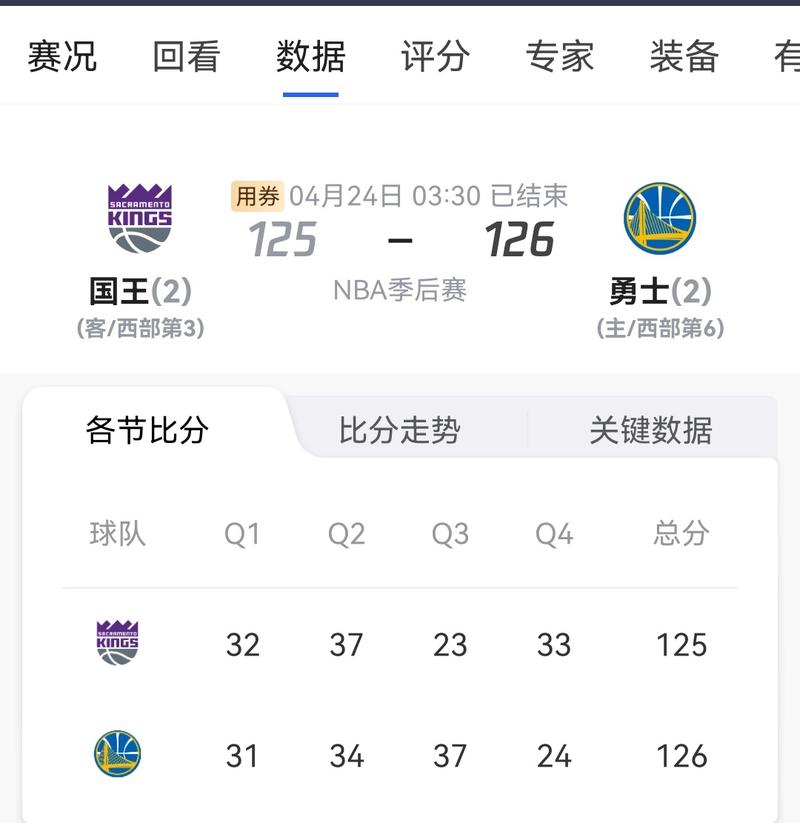
Task: Open the 装备 gear tab
Action: pyautogui.click(x=682, y=57)
